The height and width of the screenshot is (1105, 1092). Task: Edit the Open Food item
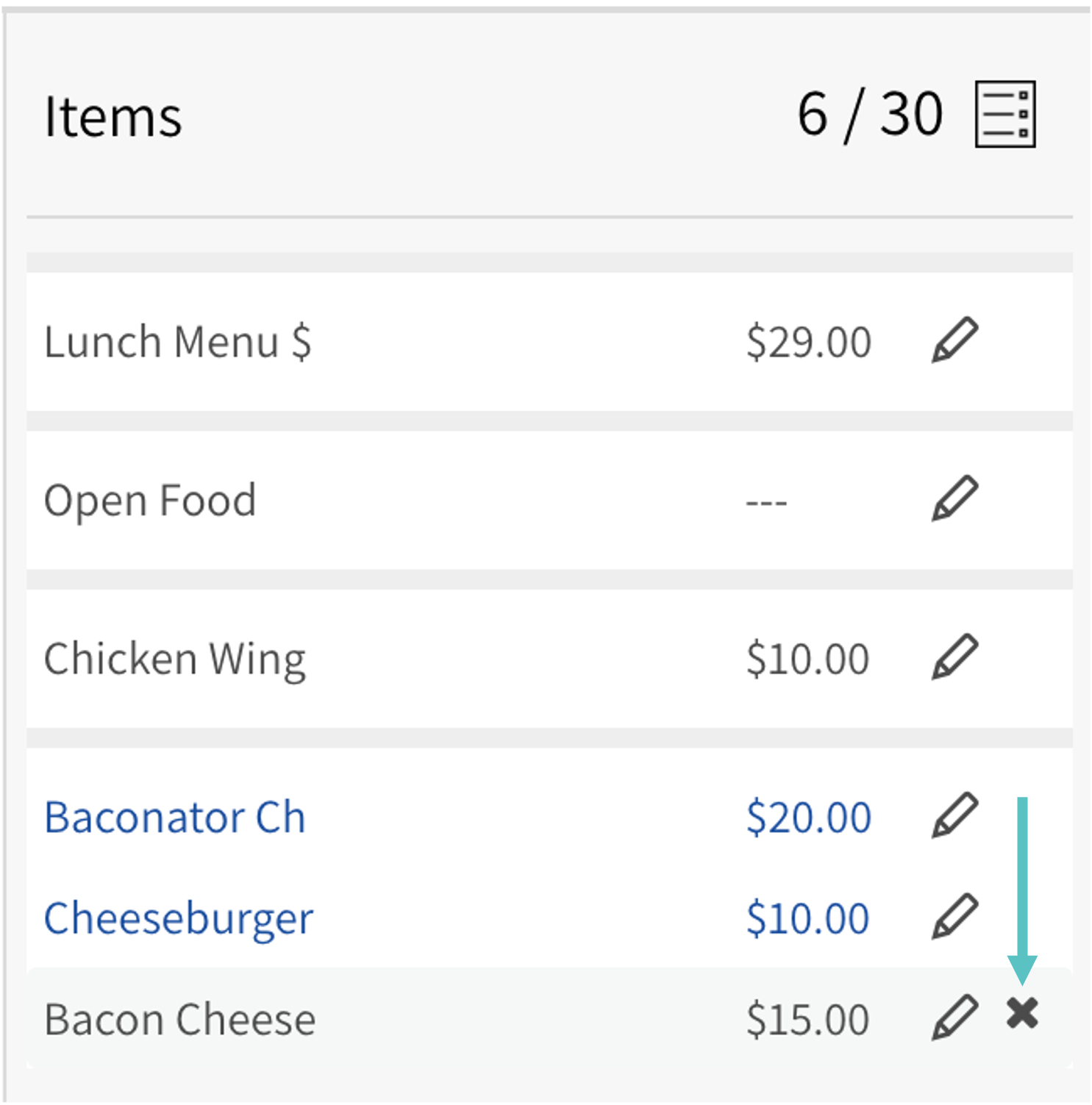[x=954, y=499]
